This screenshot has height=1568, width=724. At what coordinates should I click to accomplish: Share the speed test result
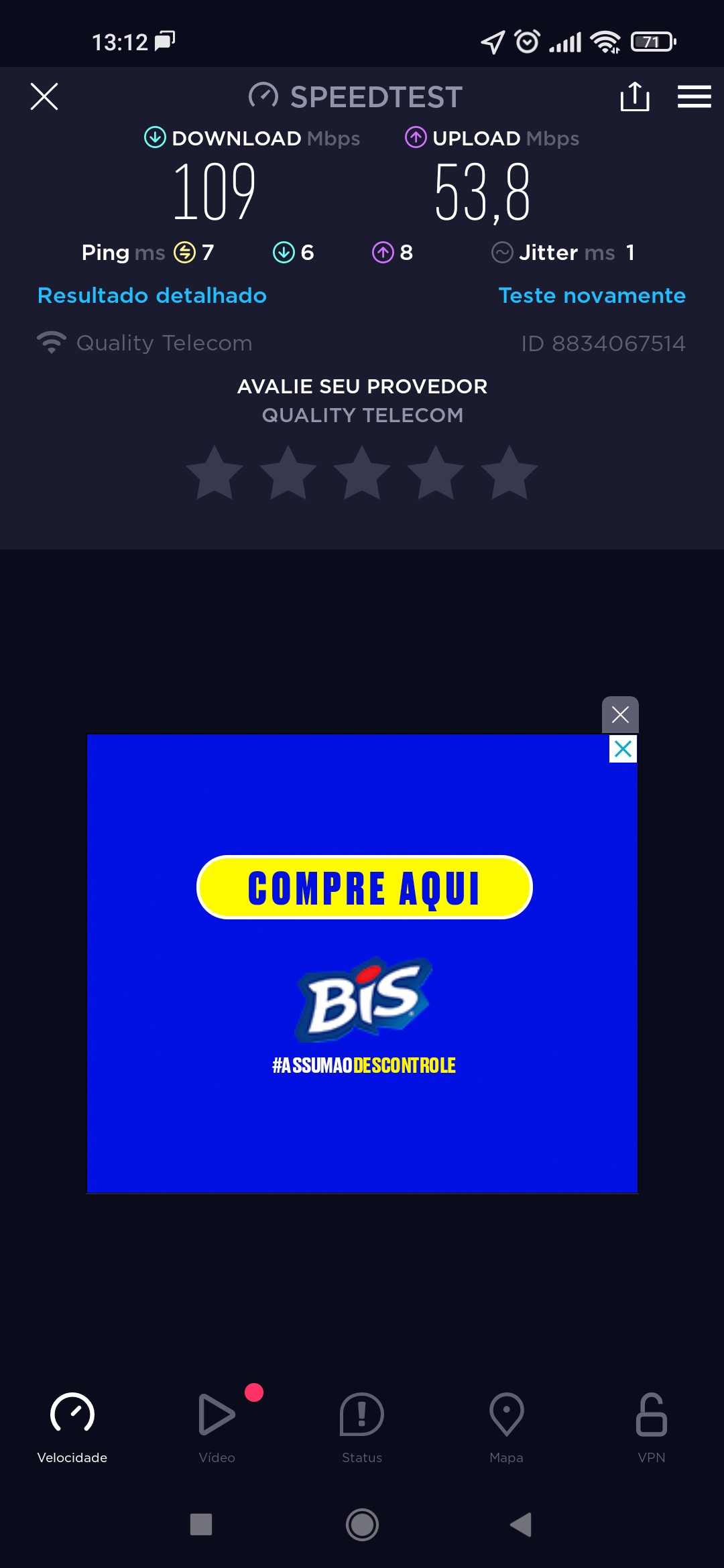[x=634, y=96]
